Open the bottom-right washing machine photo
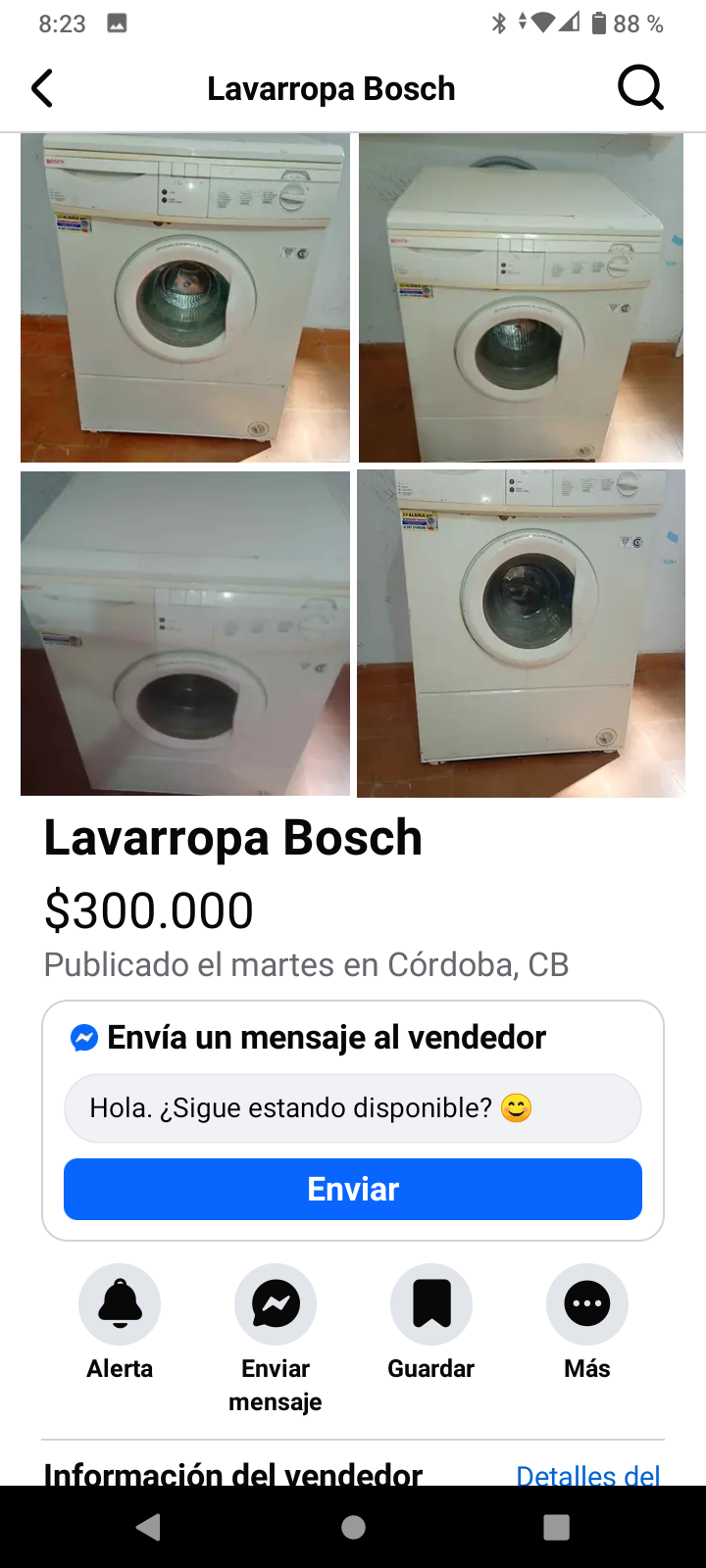Screen dimensions: 706x1568 point(521,633)
